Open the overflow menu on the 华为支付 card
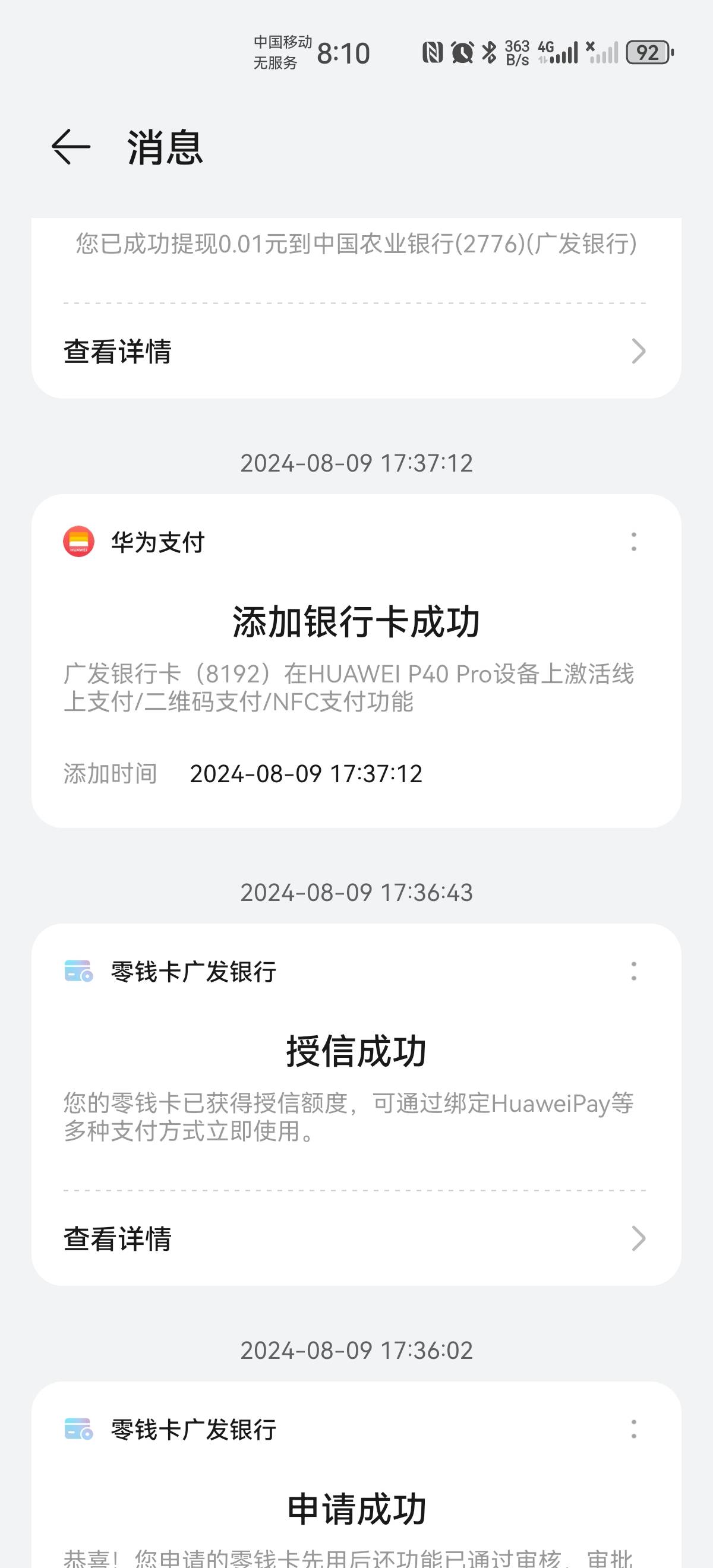Screen dimensions: 713x1568 pos(634,542)
